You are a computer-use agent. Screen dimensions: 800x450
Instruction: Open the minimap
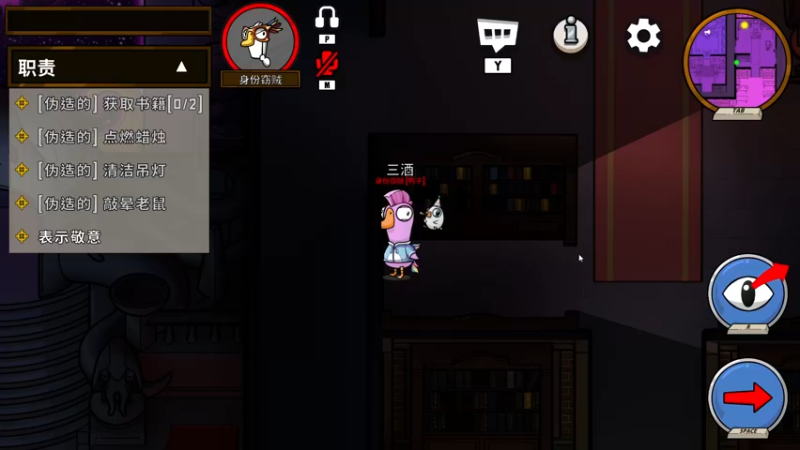coord(737,61)
